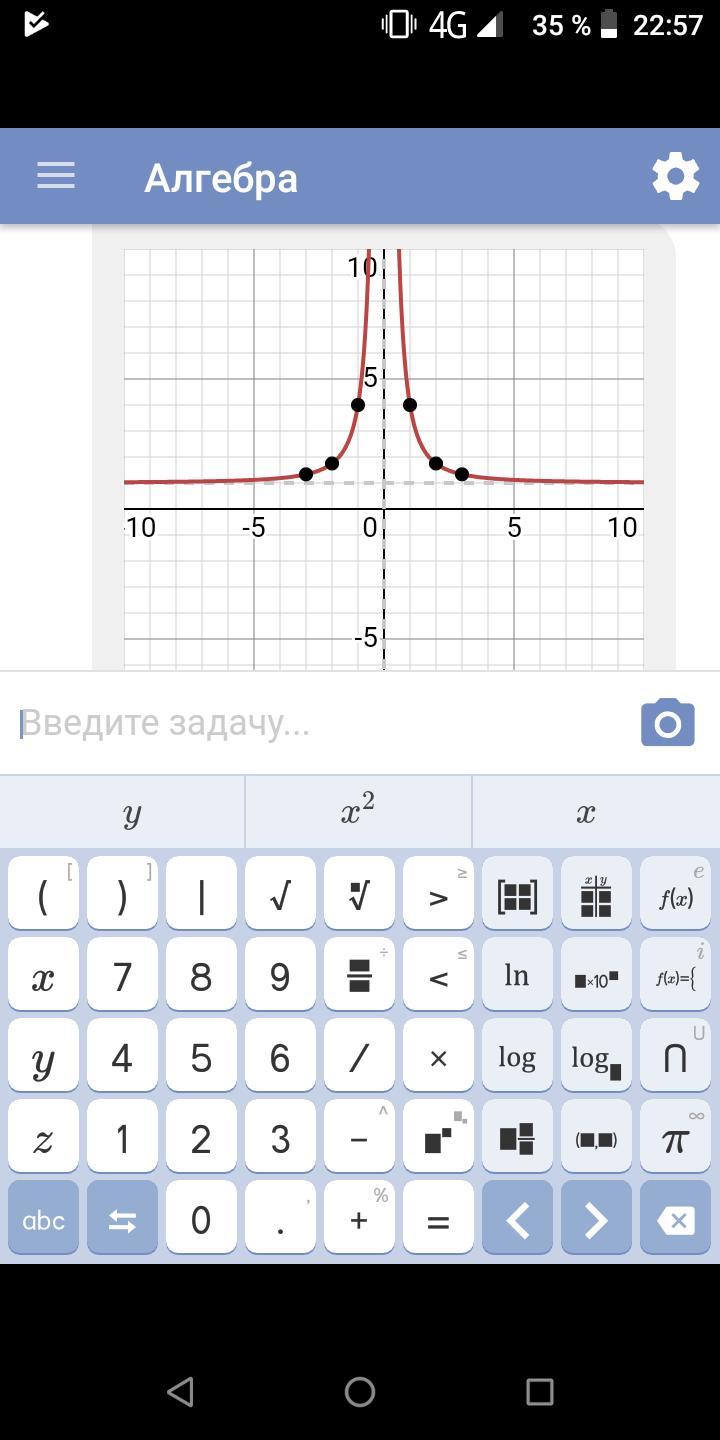Tap the ln key
Screen dimensions: 720x1440
517,975
